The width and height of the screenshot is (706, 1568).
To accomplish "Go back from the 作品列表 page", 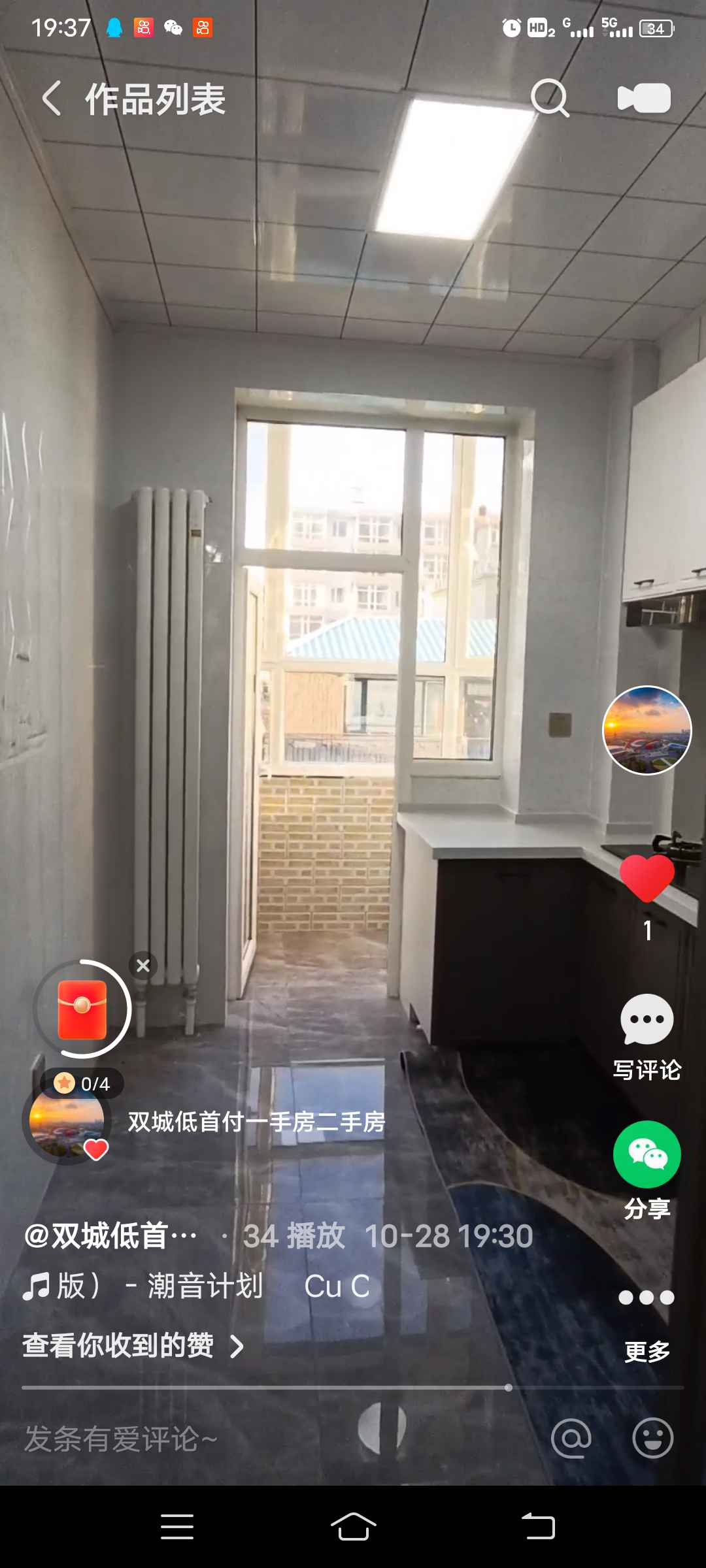I will (52, 99).
